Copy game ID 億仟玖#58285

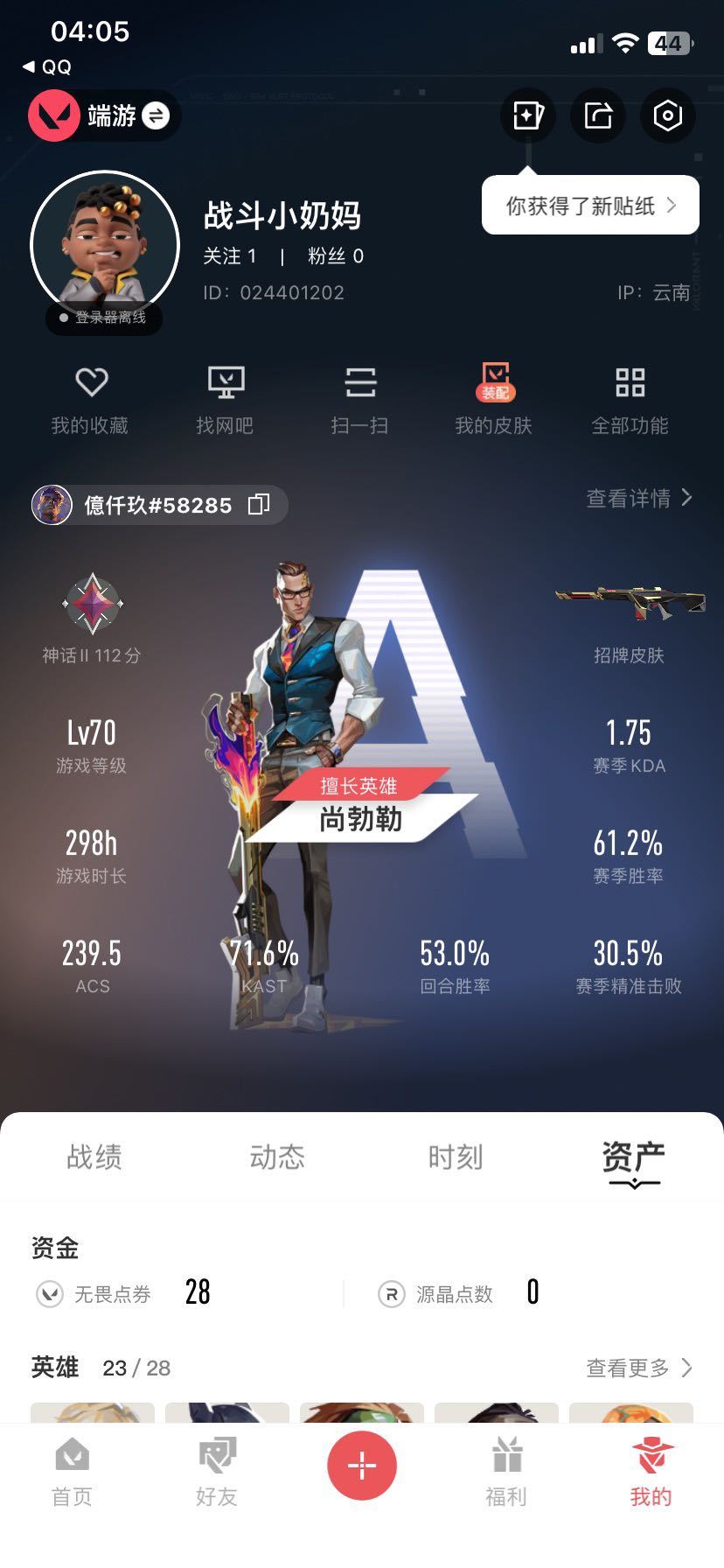pos(259,505)
